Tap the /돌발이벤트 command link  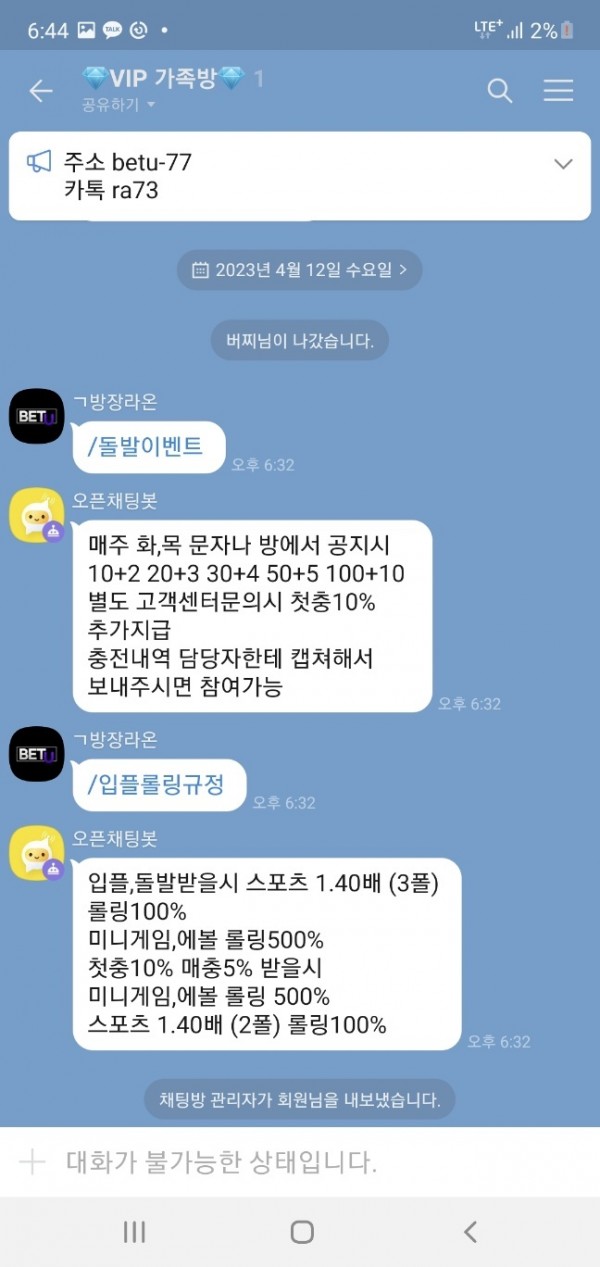click(149, 446)
